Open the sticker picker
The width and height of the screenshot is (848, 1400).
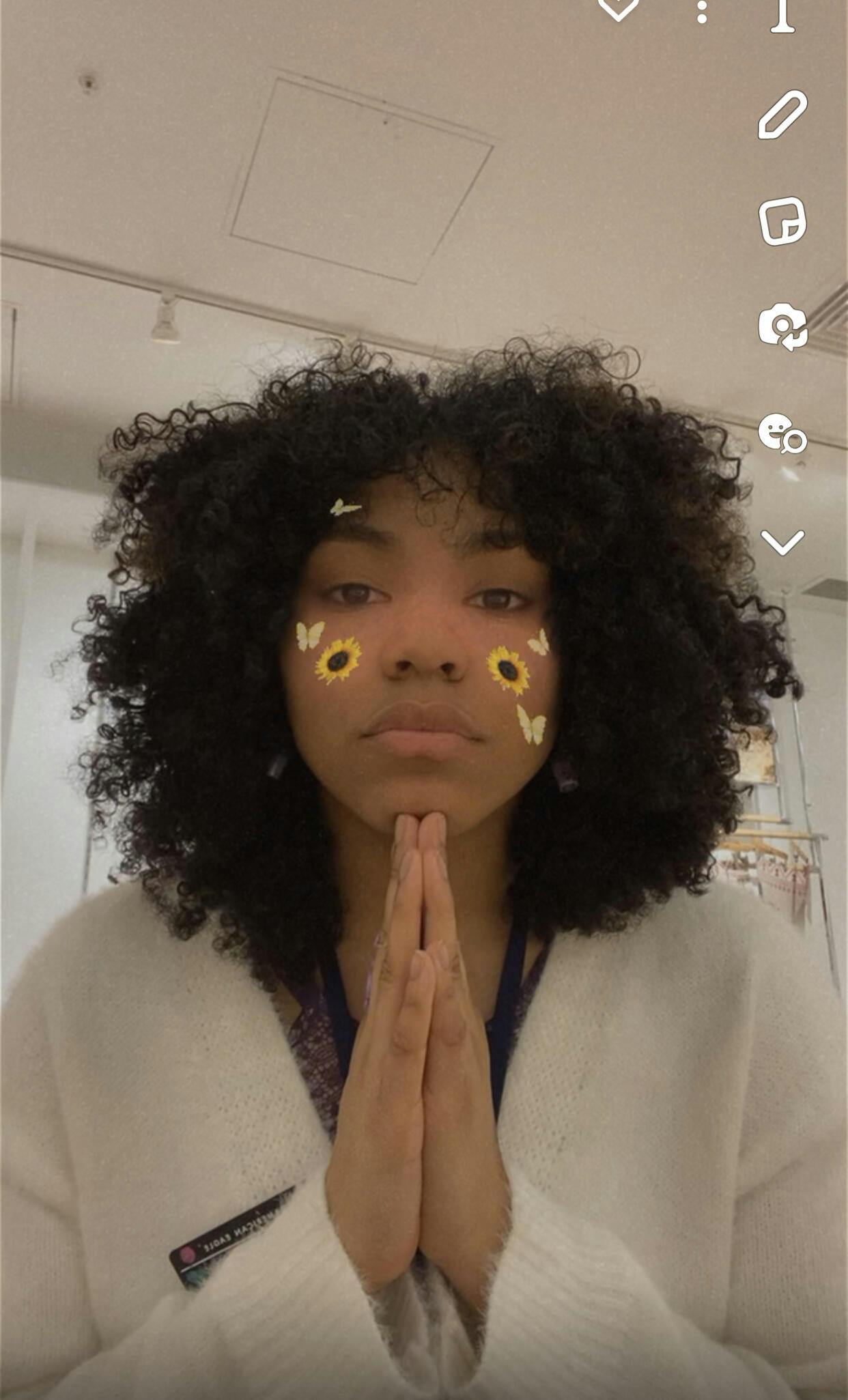pos(782,221)
